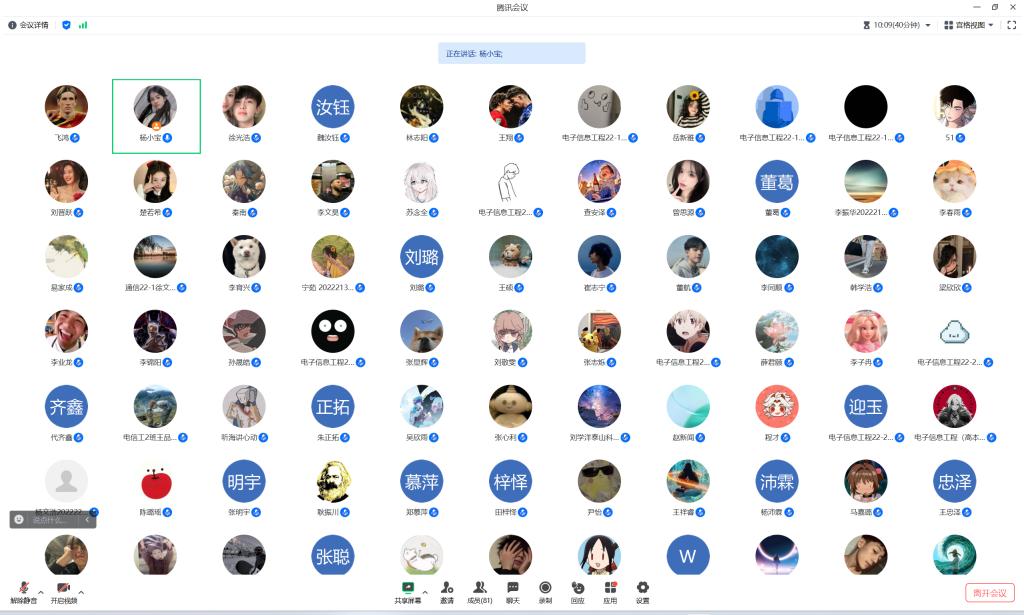
Task: Tap the 说点什么 chat input box
Action: (50, 520)
